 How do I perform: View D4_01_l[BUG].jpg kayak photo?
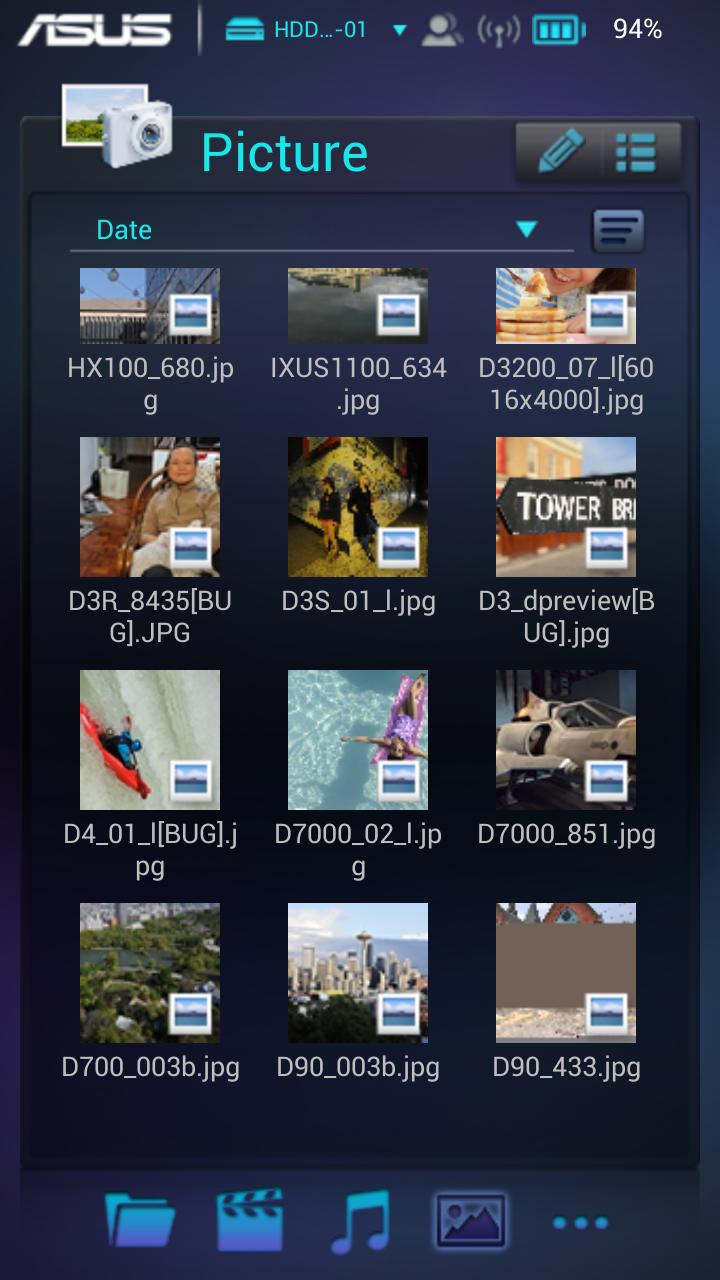click(150, 740)
